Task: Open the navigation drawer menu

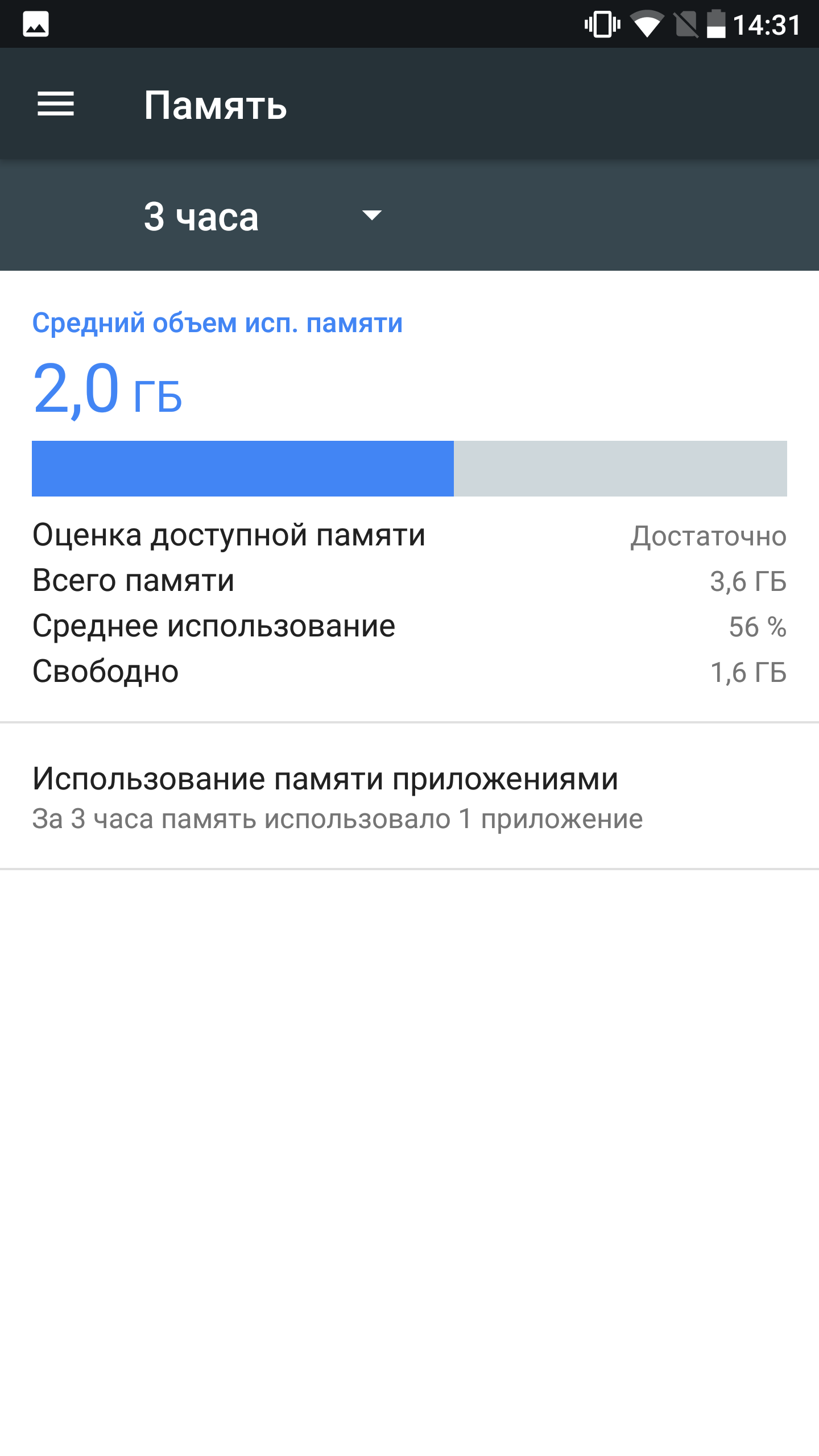Action: tap(56, 104)
